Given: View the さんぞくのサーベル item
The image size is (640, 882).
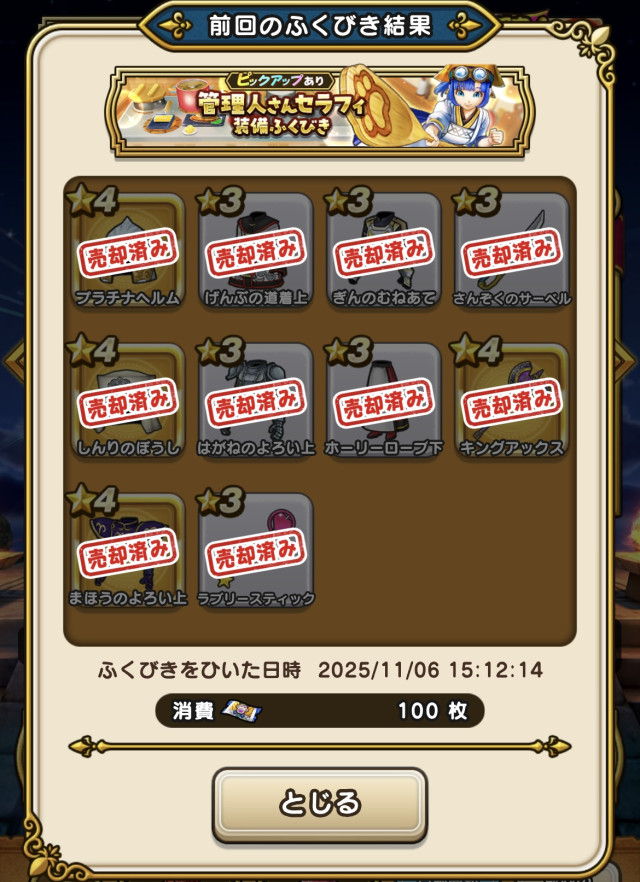Looking at the screenshot, I should (512, 248).
